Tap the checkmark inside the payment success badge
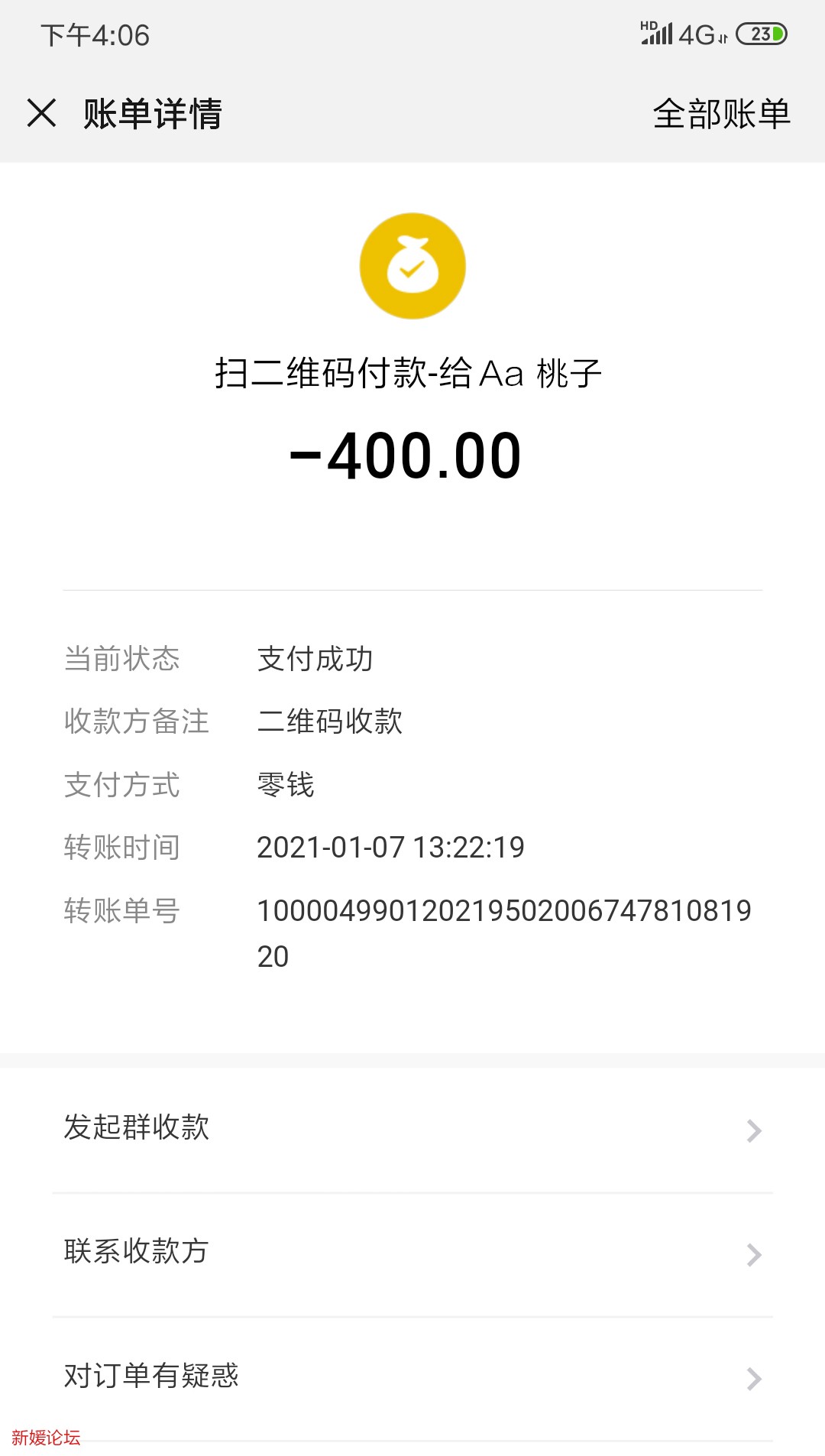825x1456 pixels. (x=412, y=268)
